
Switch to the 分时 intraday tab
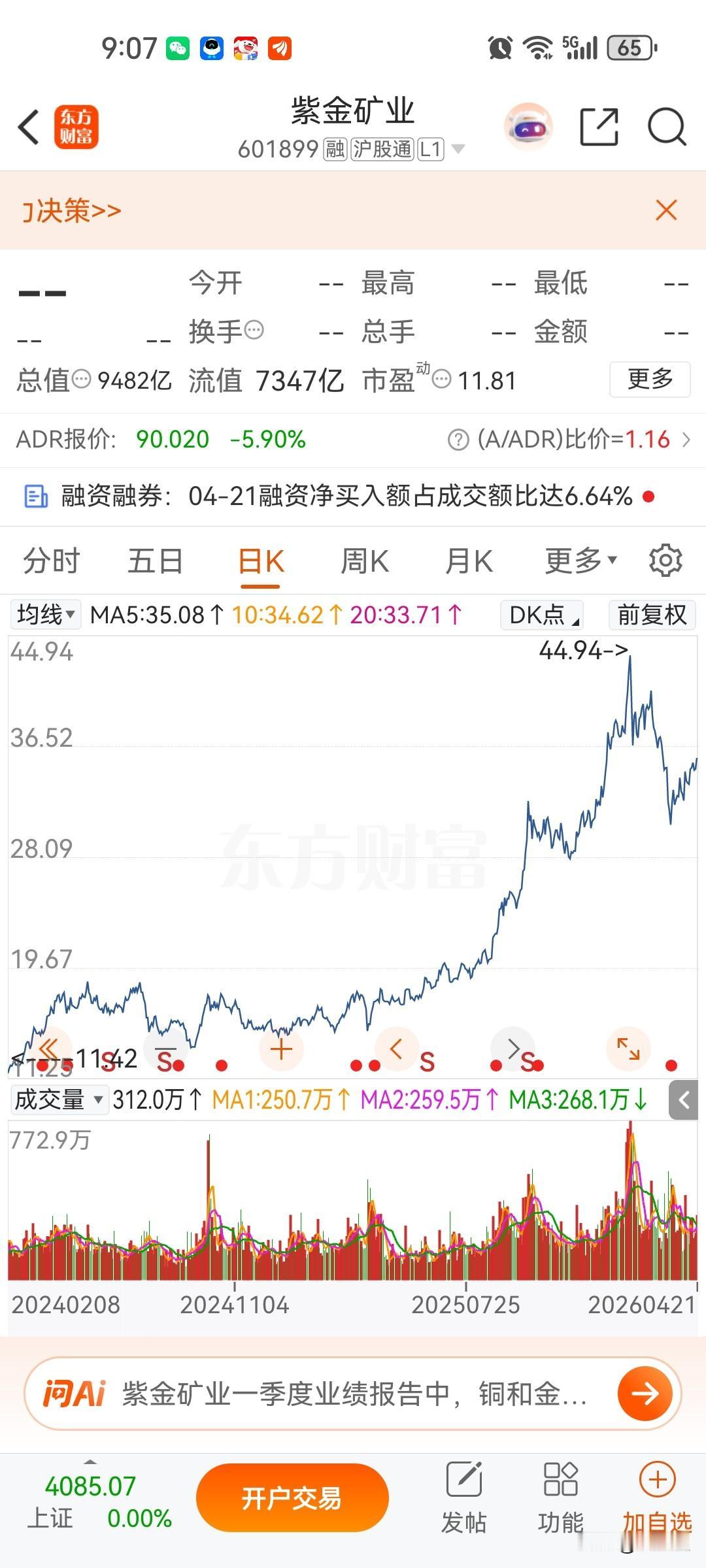point(50,561)
